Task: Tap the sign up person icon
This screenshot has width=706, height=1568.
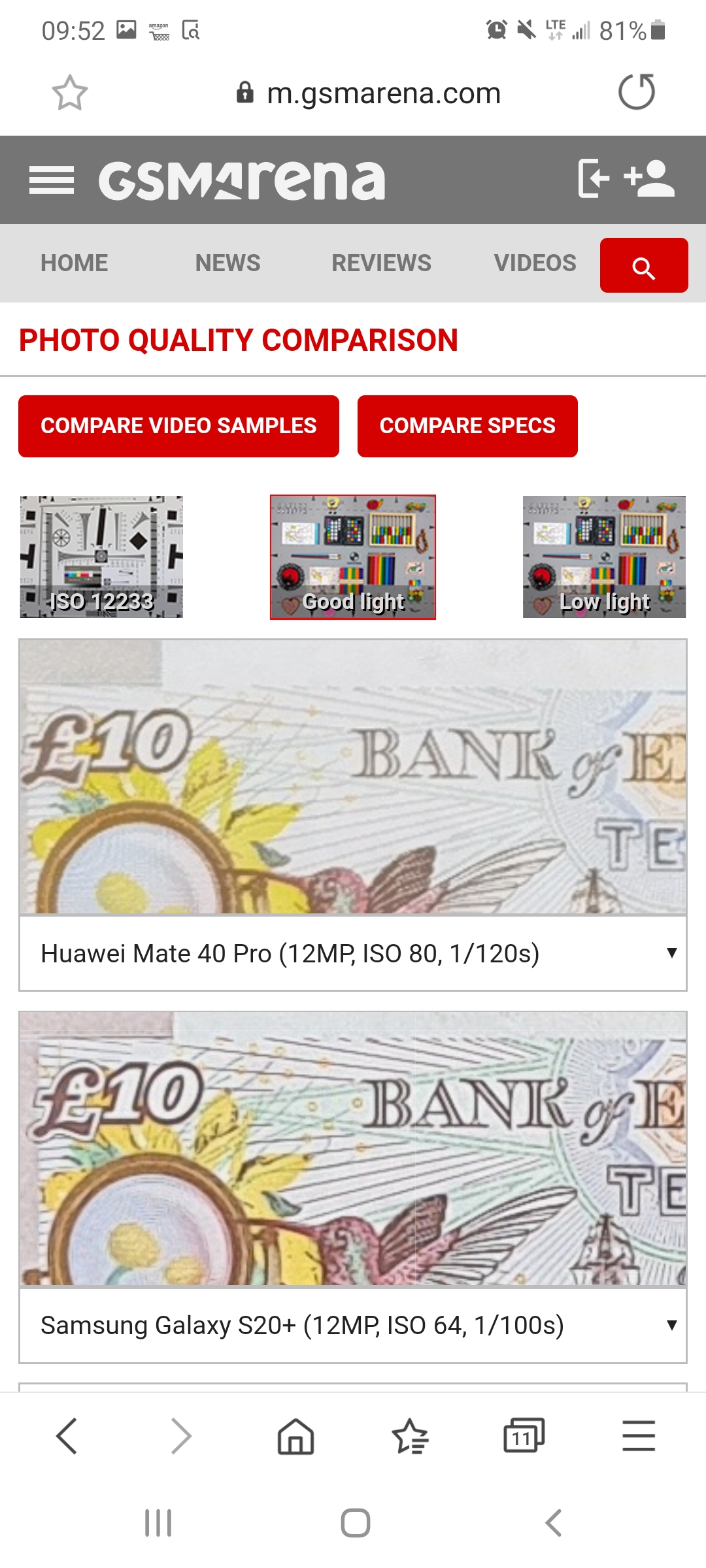Action: click(x=649, y=178)
